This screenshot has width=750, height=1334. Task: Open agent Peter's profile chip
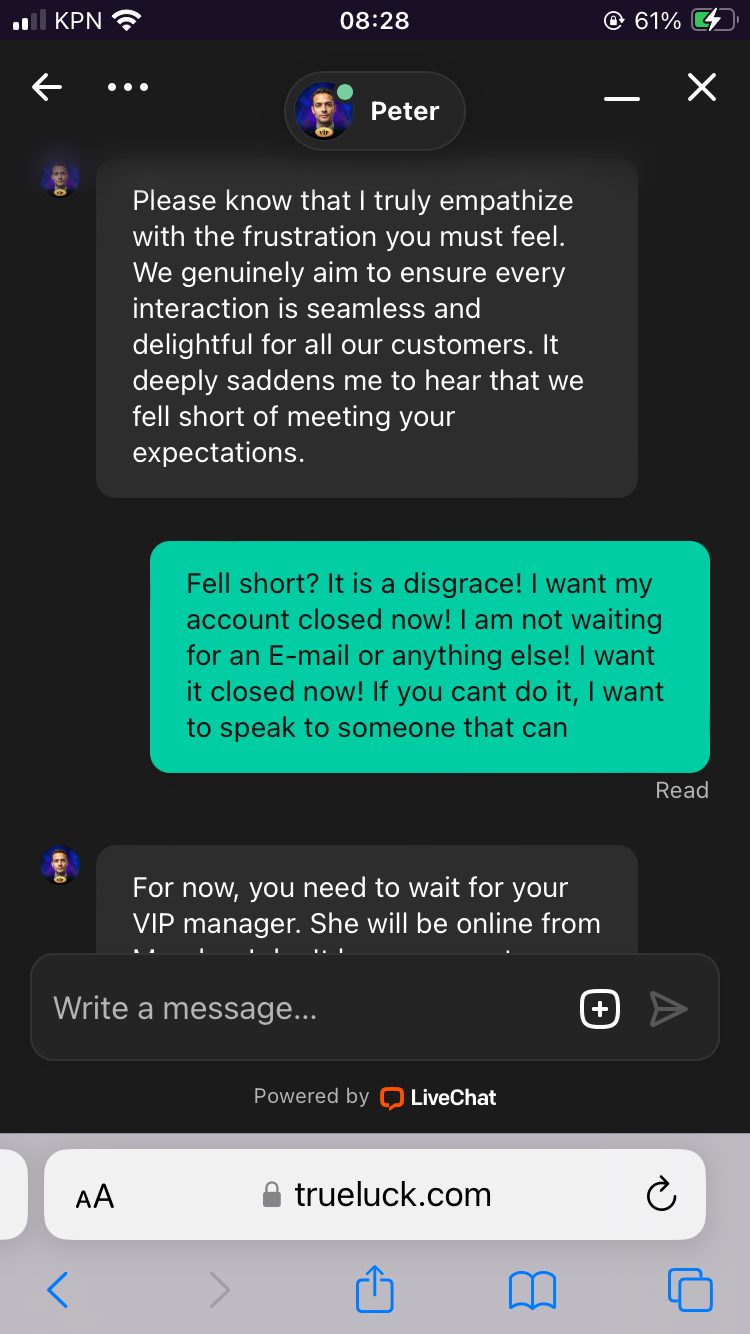(375, 111)
